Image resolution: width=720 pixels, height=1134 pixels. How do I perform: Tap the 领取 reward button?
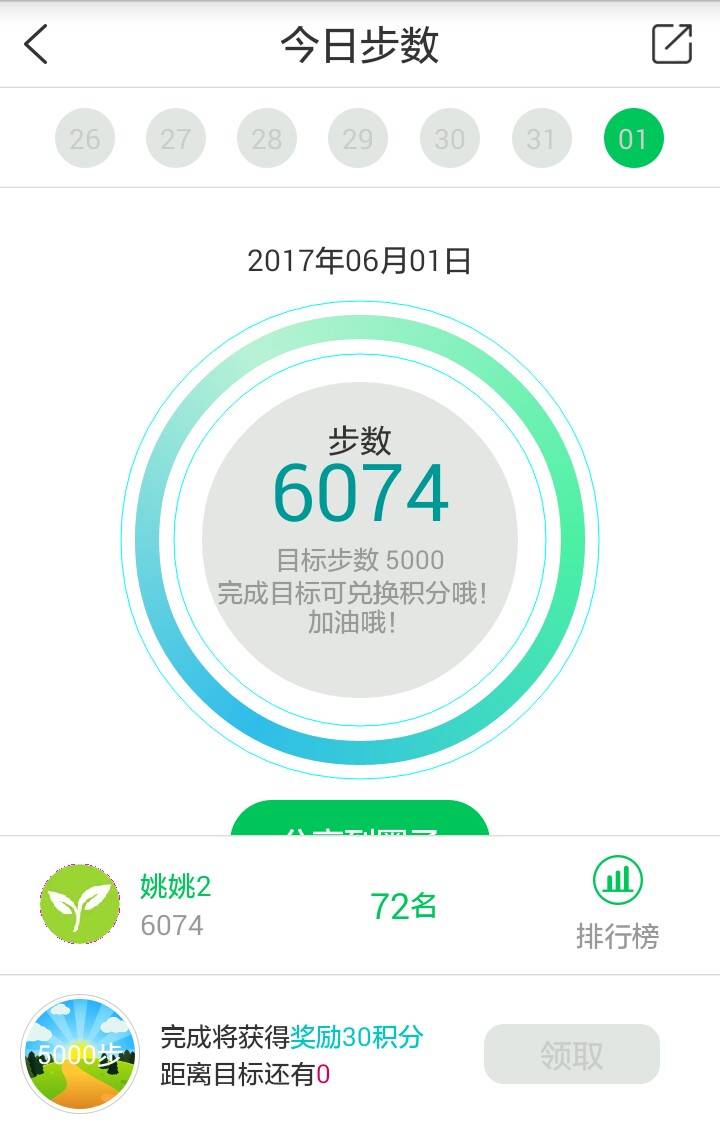pyautogui.click(x=572, y=1054)
